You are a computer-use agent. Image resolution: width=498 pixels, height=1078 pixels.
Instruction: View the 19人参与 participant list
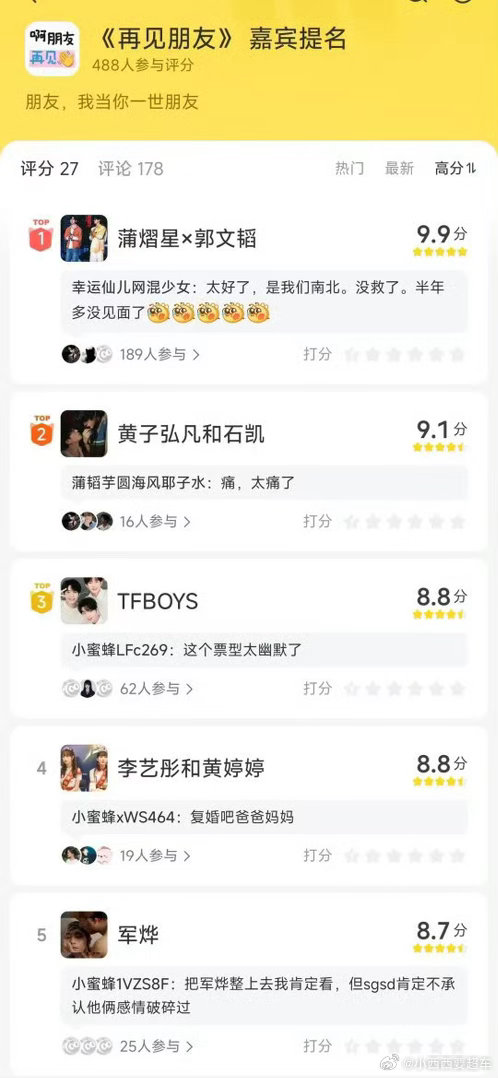click(x=155, y=855)
